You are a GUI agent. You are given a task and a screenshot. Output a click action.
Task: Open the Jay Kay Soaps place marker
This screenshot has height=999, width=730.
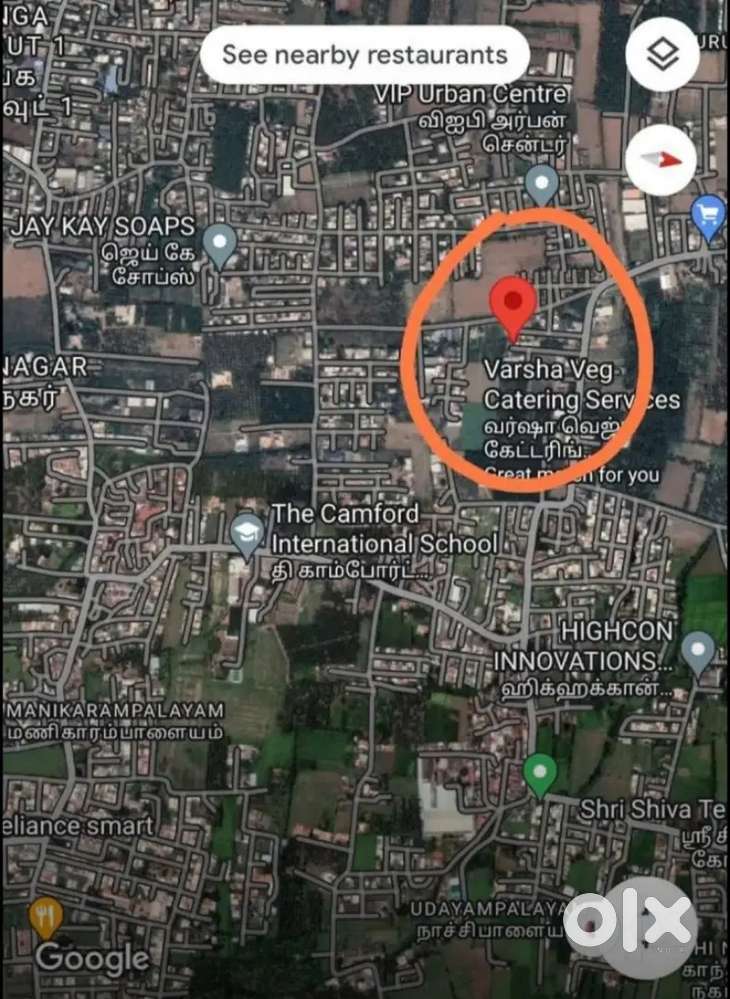point(219,243)
